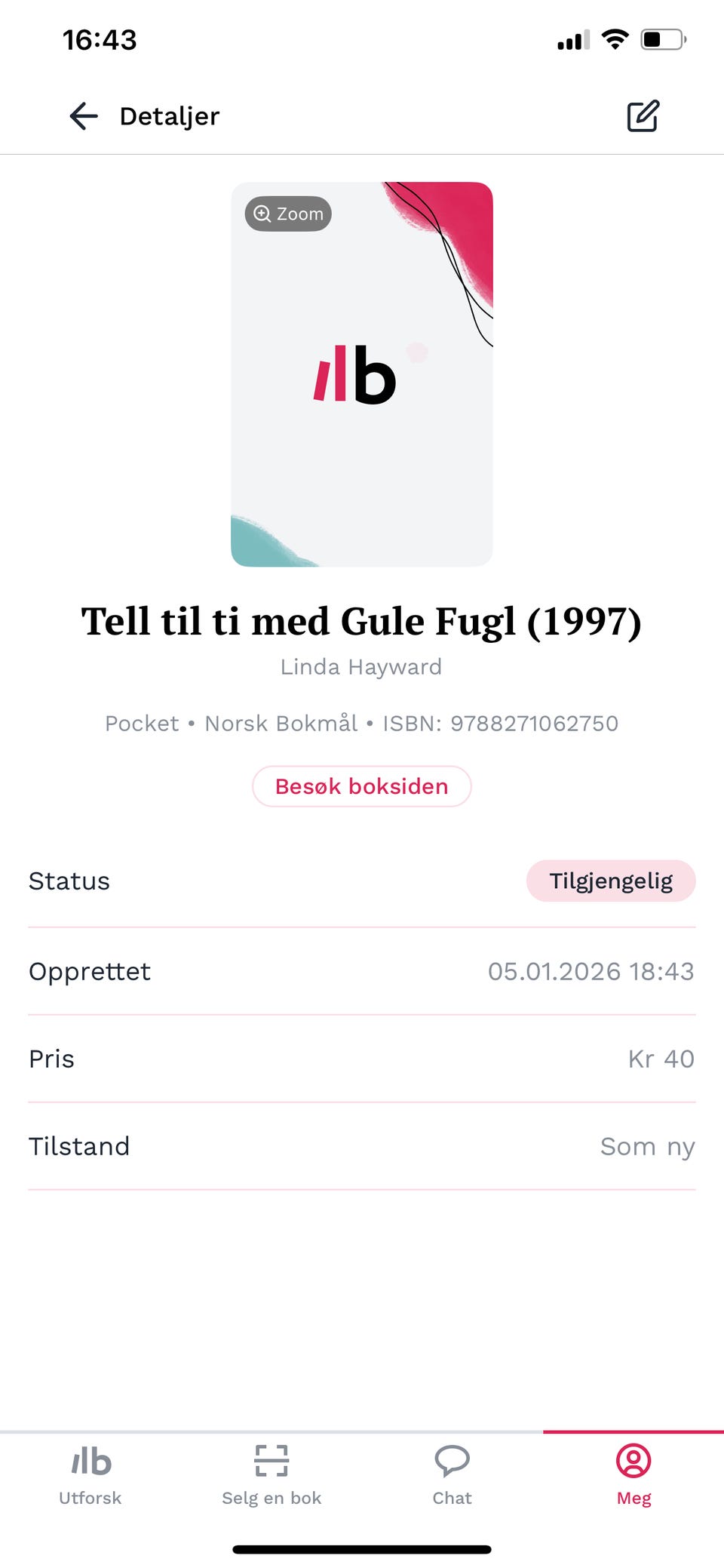724x1568 pixels.
Task: Expand the Tilstand row showing Som ny
Action: [362, 1146]
